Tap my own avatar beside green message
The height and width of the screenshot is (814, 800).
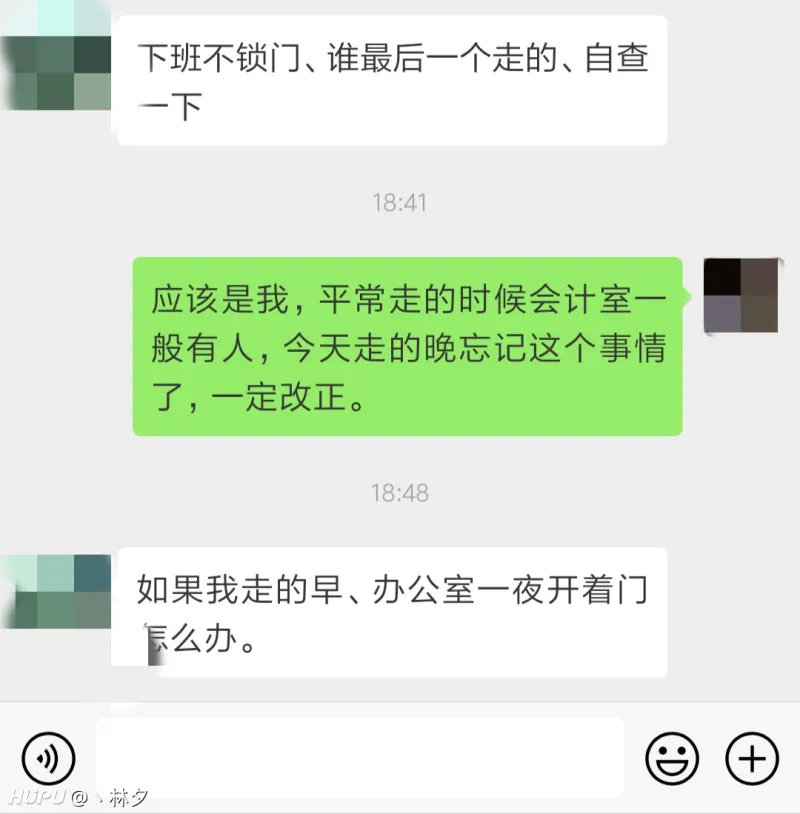[741, 294]
